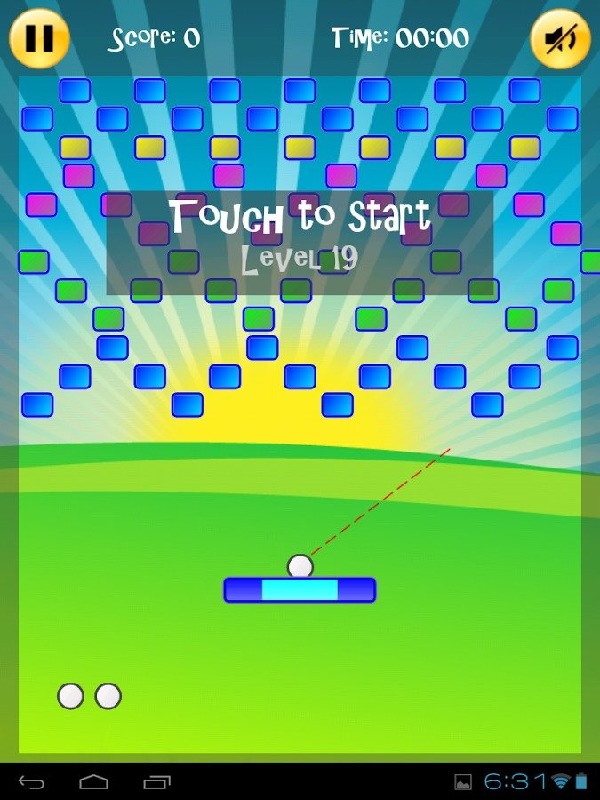
Task: Open the recent apps view
Action: coord(157,780)
